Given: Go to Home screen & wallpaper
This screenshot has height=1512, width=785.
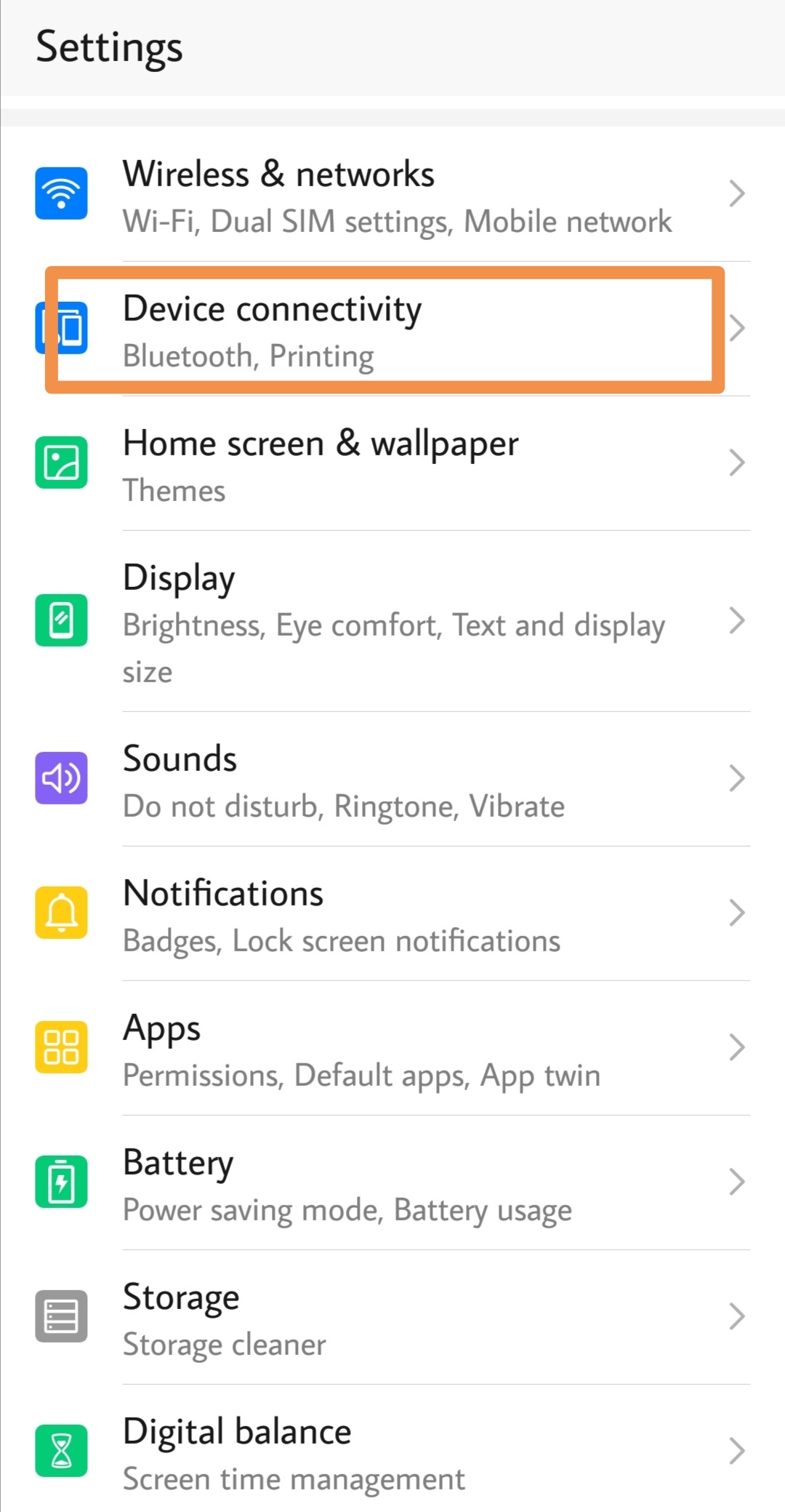Looking at the screenshot, I should [392, 464].
